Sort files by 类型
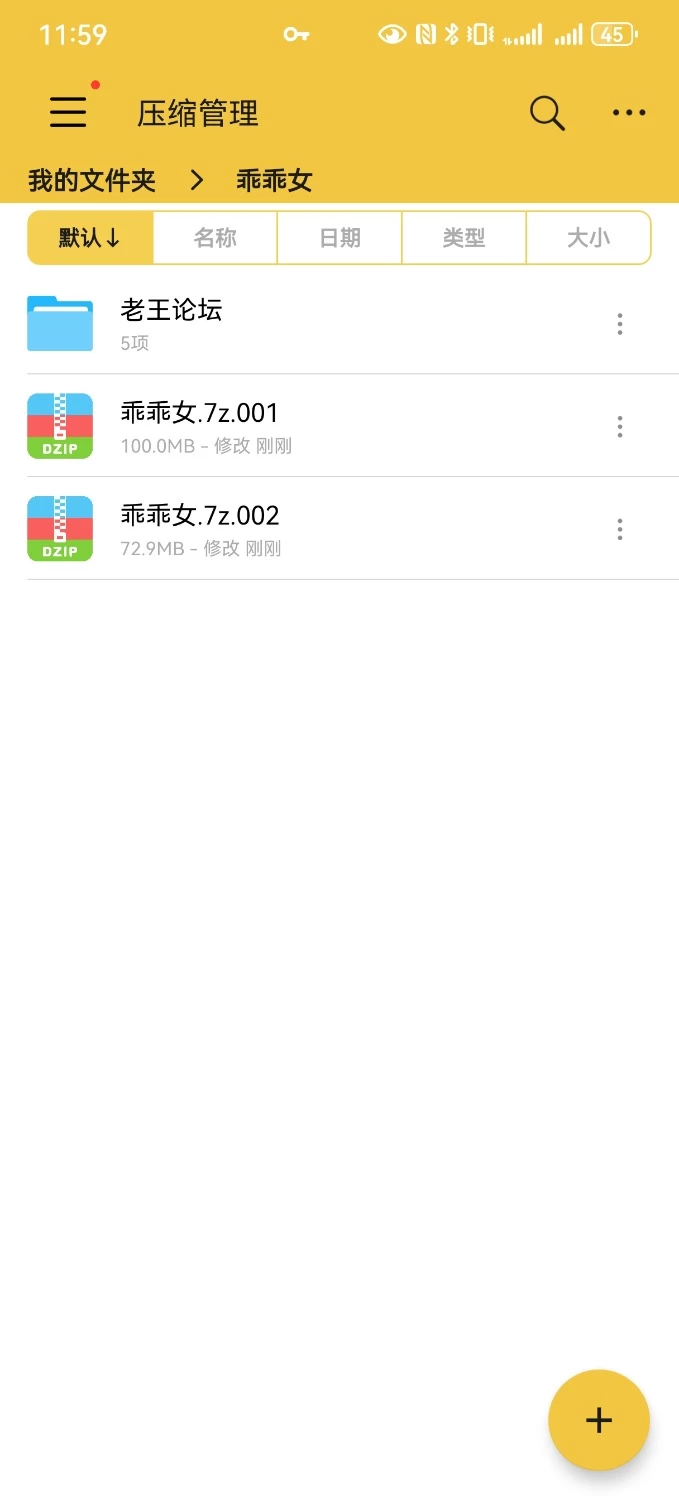 point(464,238)
